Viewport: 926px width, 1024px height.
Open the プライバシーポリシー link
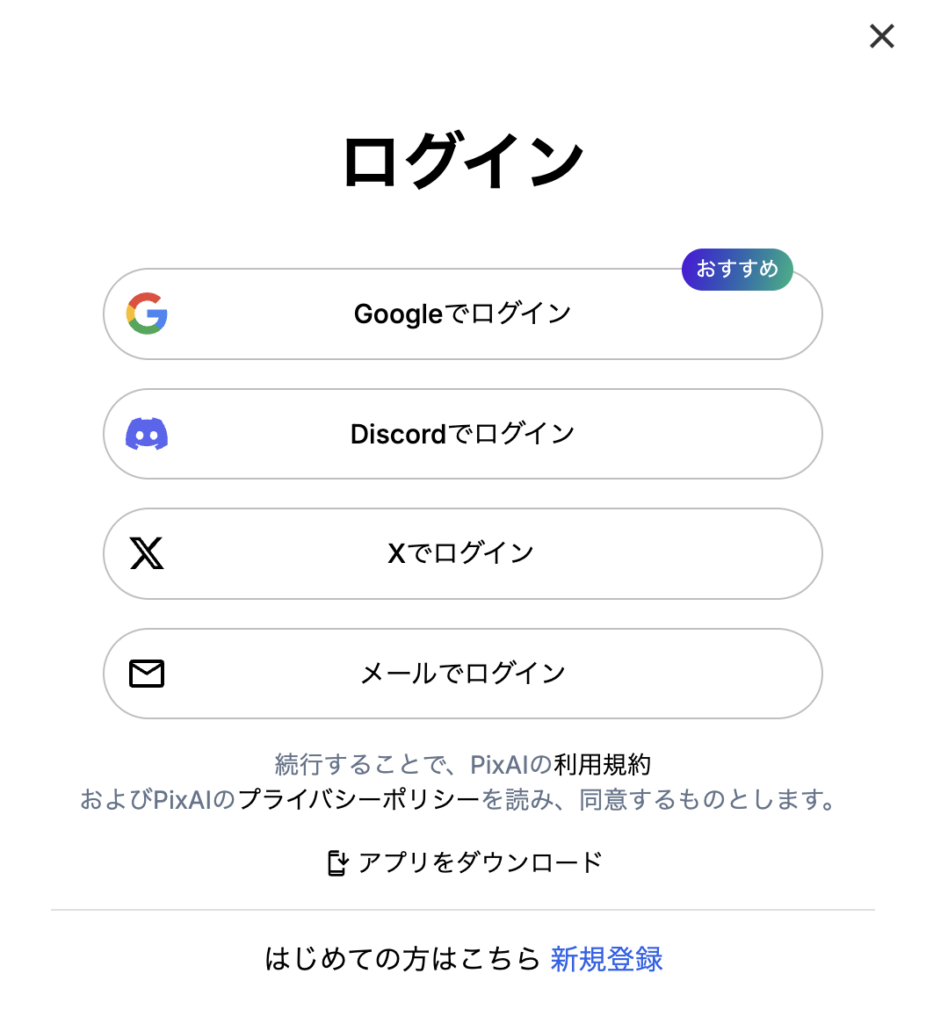[x=358, y=800]
